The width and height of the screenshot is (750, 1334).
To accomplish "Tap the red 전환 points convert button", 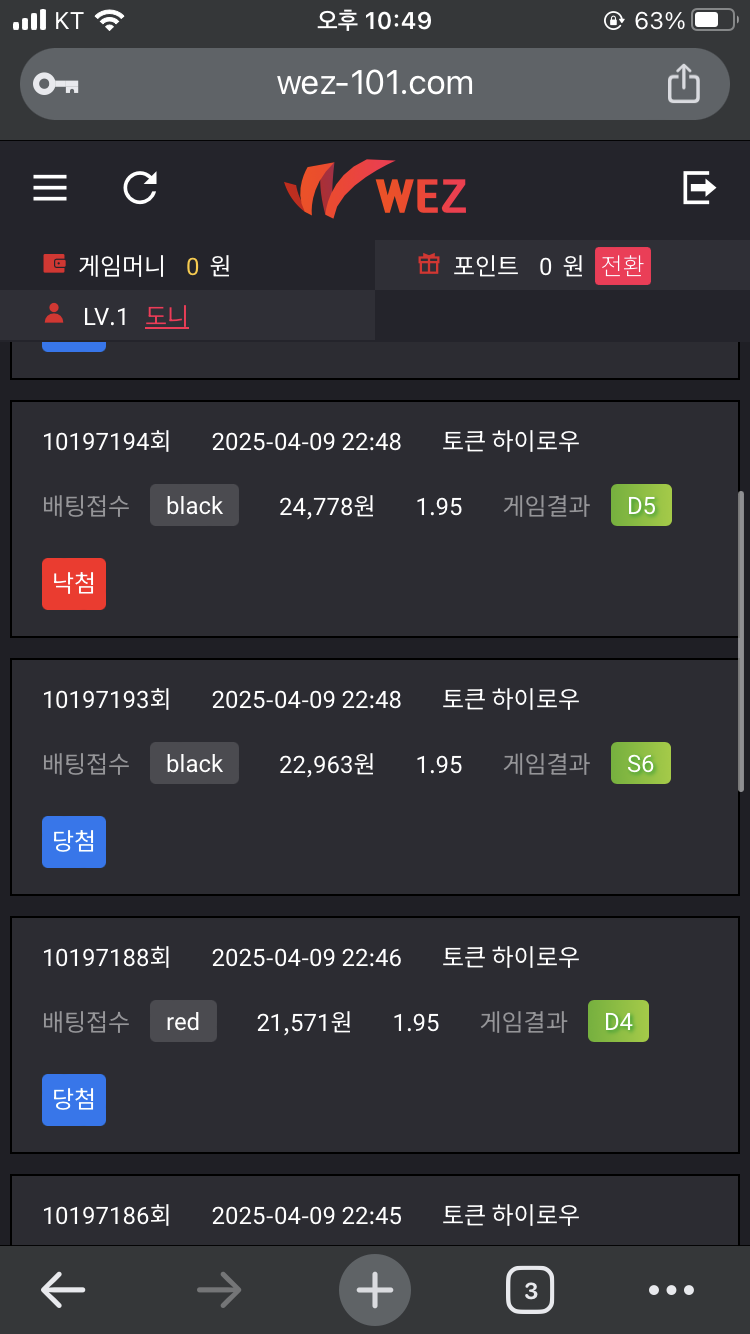I will [622, 266].
